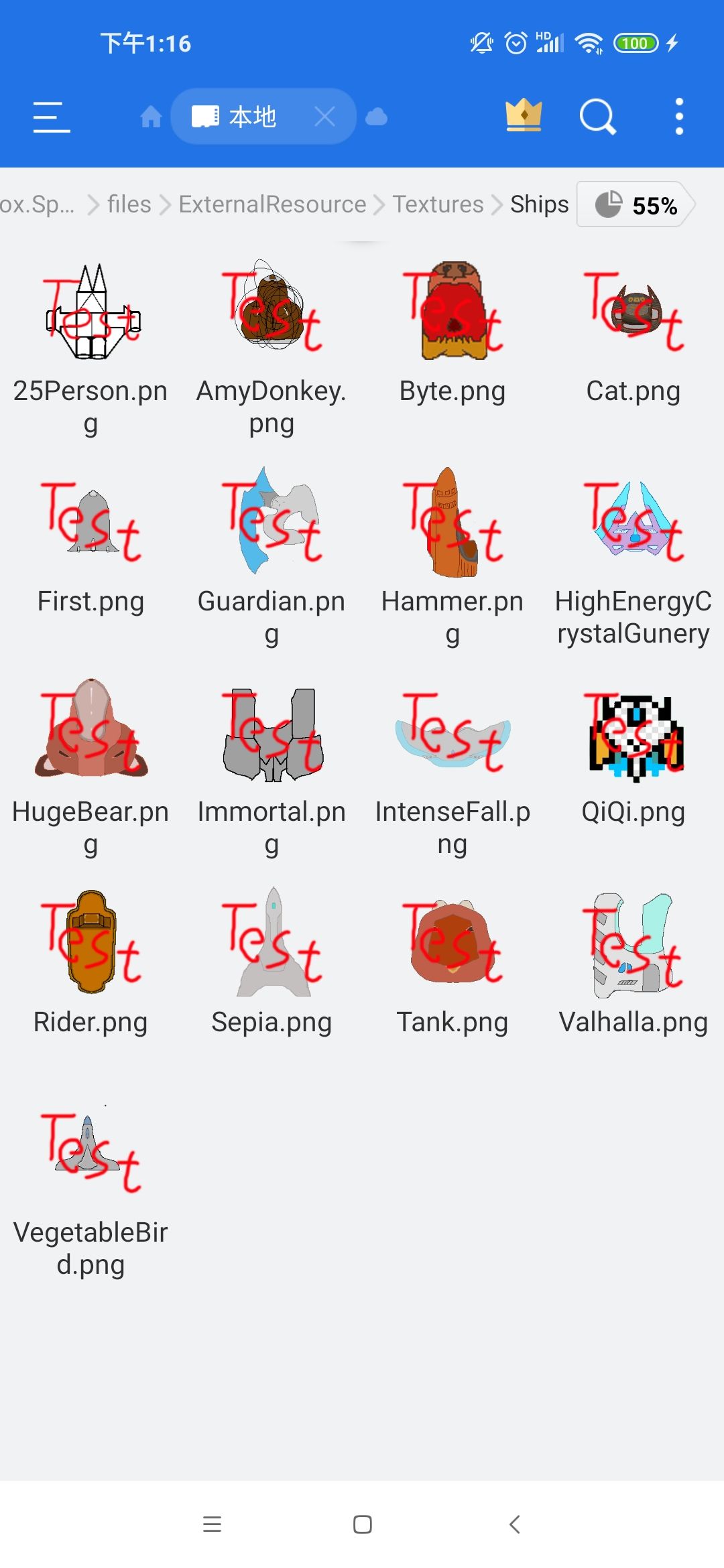Open the QiQi.png thumbnail

click(633, 734)
